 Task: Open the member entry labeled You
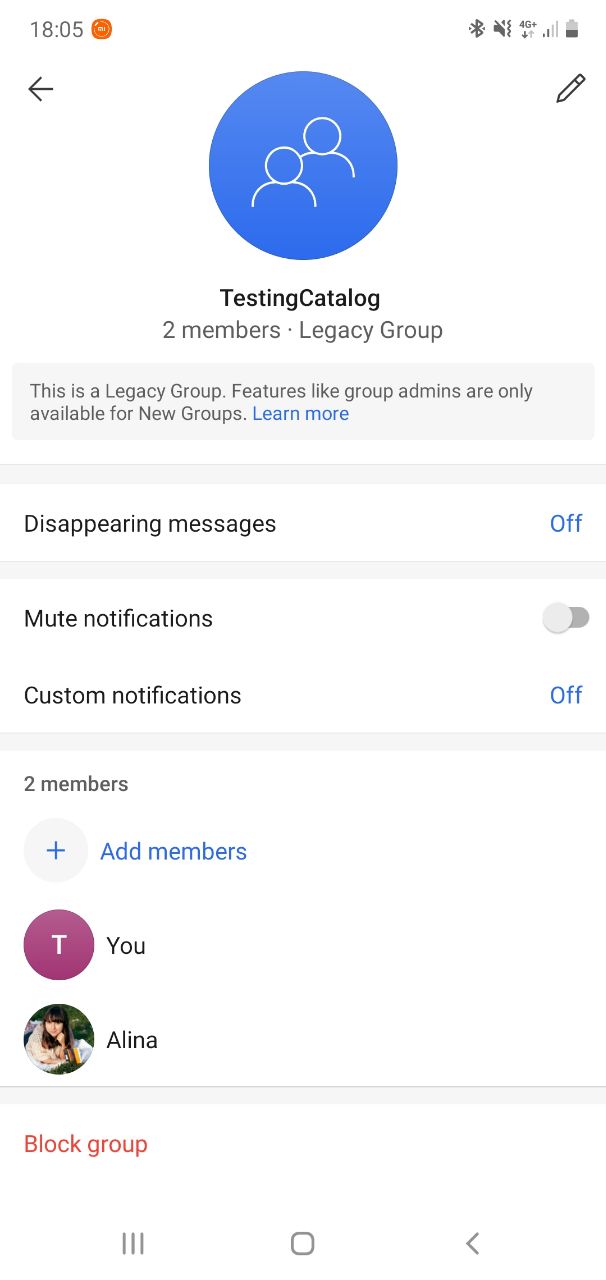coord(125,945)
